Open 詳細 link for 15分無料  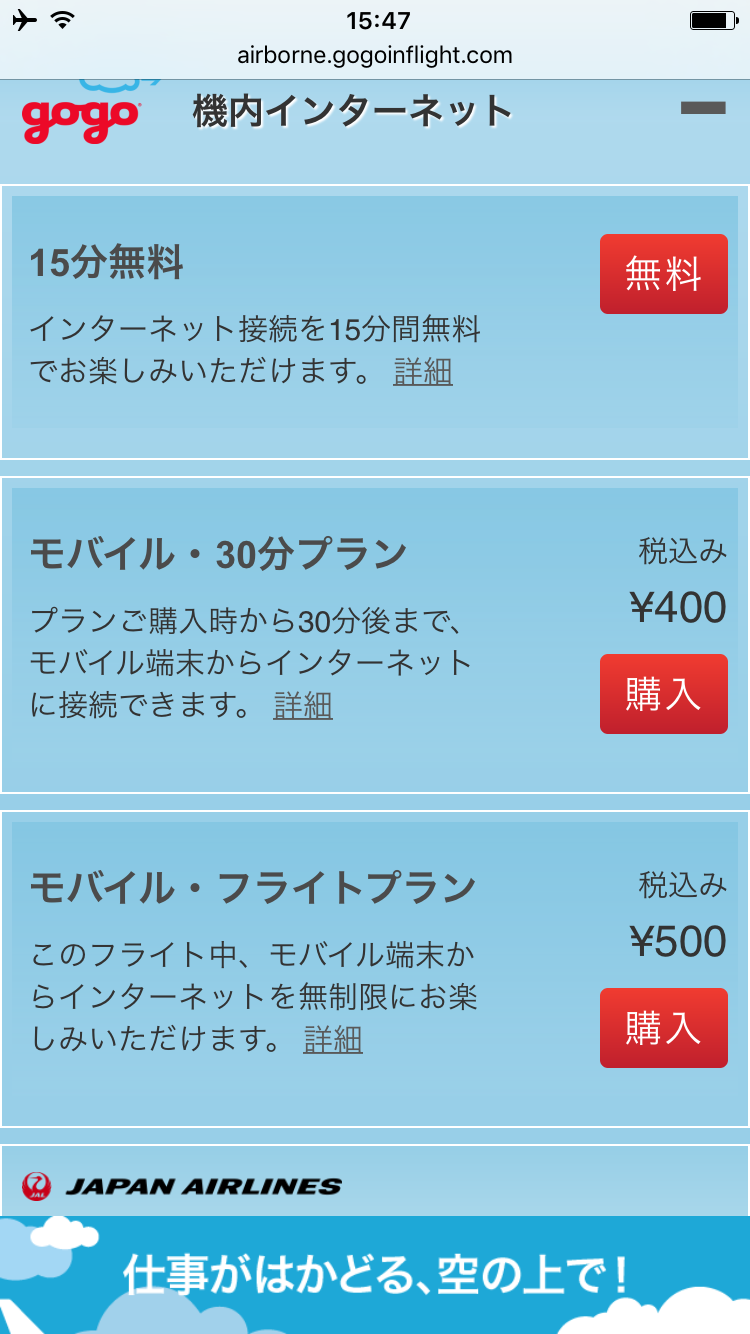(423, 372)
